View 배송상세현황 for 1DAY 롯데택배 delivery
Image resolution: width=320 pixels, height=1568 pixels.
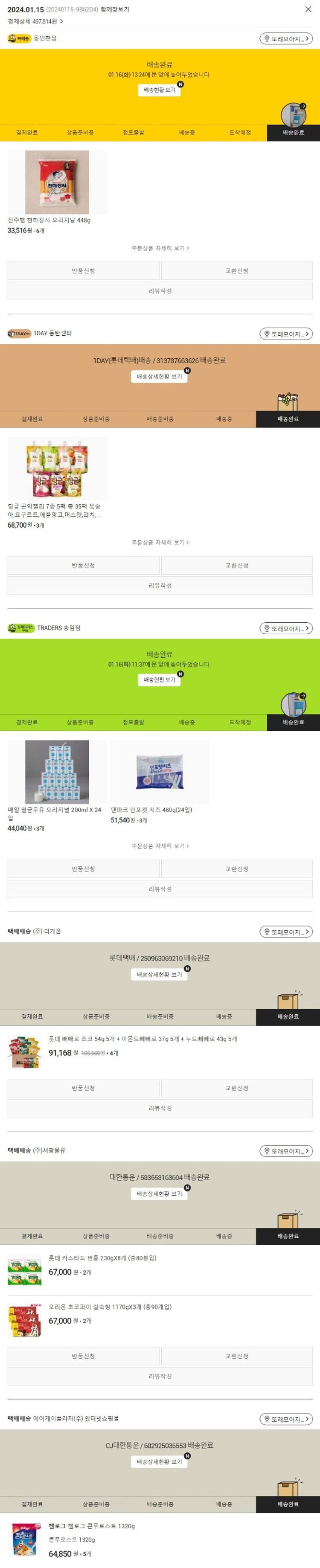coord(159,377)
